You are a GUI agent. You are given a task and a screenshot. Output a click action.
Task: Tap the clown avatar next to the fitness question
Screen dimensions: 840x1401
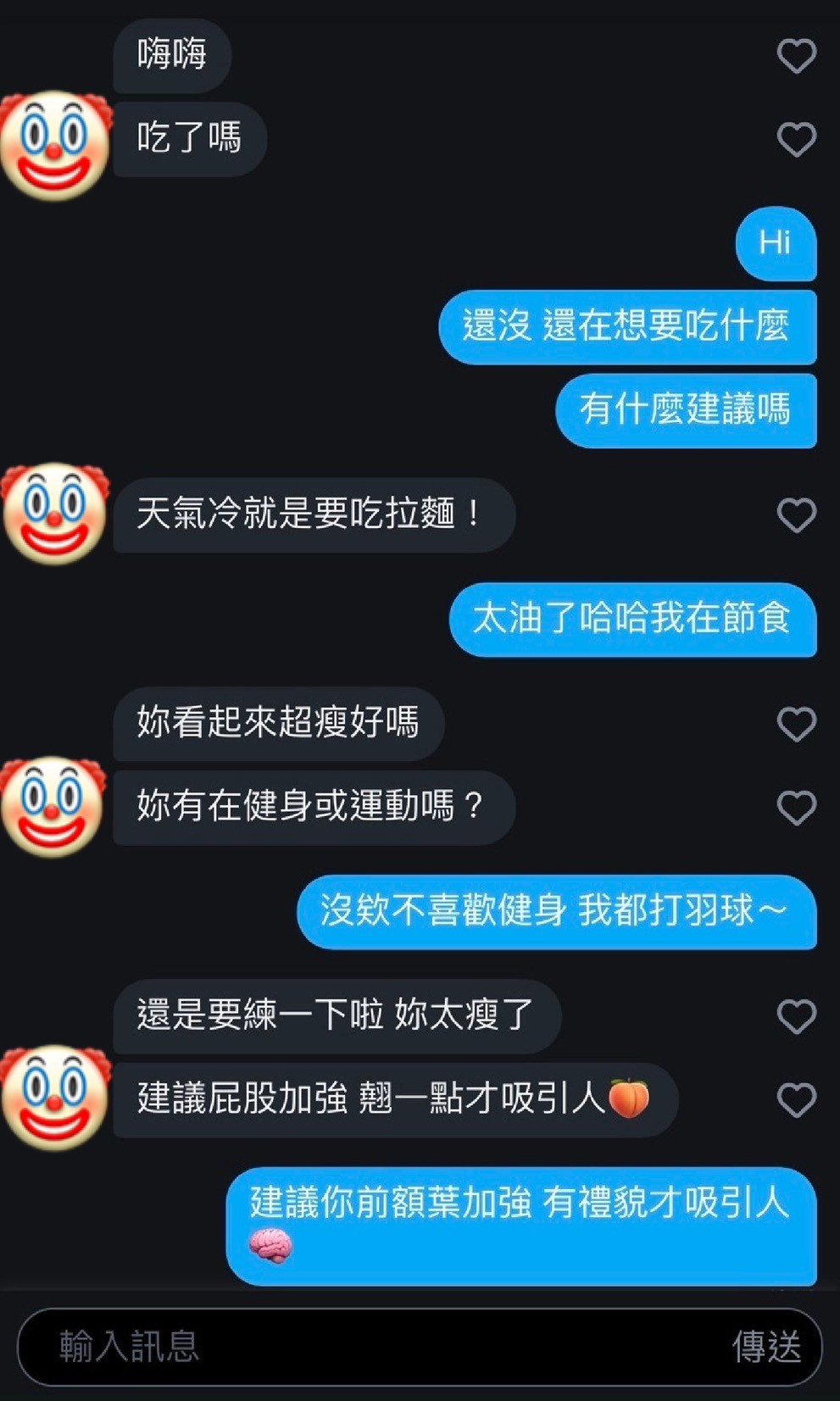click(x=54, y=808)
